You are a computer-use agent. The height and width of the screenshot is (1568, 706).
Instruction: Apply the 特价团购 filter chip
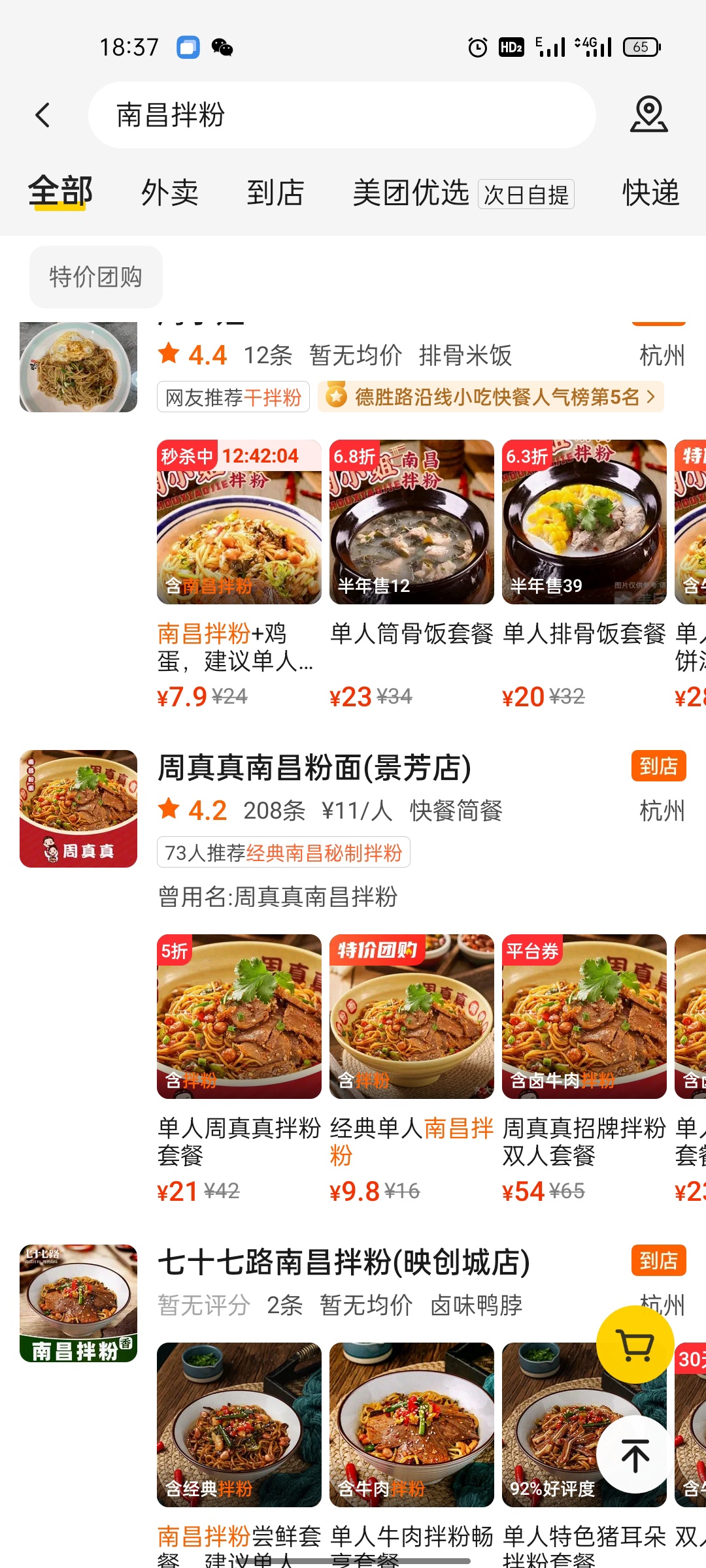[96, 277]
